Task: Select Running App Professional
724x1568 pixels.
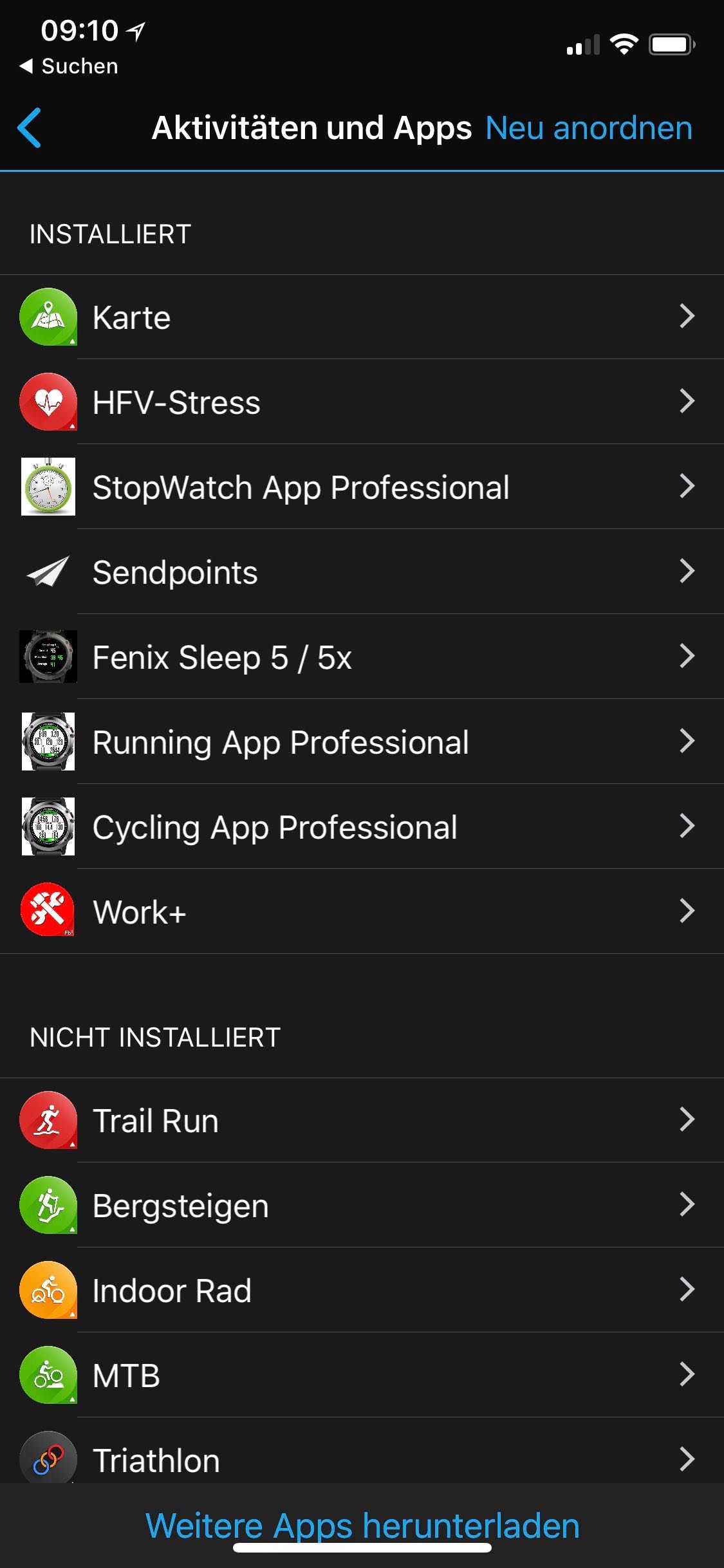Action: (362, 742)
